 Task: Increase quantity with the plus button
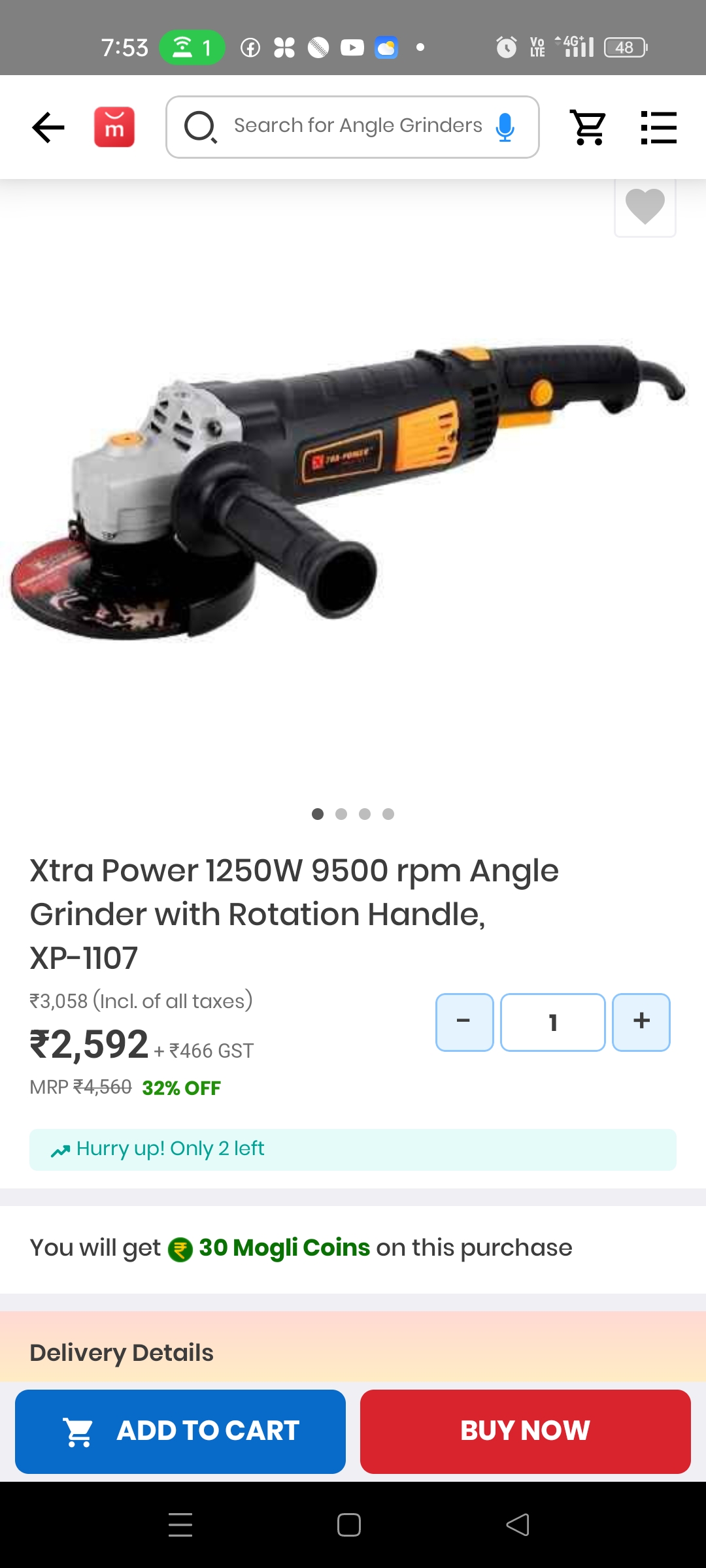[x=641, y=1022]
